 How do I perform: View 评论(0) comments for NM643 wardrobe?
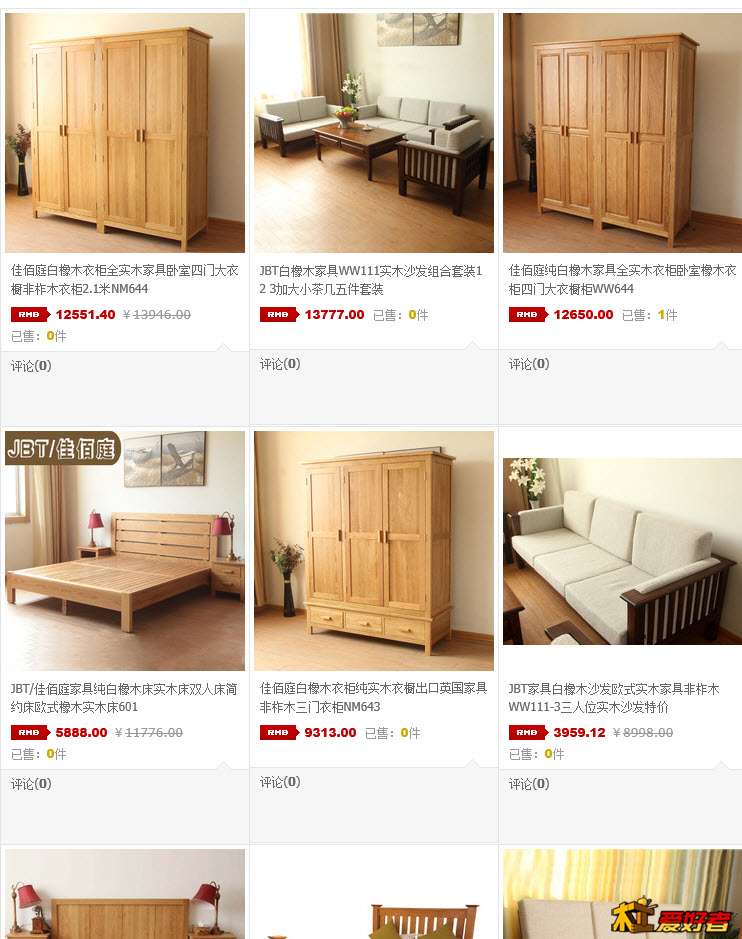click(280, 782)
